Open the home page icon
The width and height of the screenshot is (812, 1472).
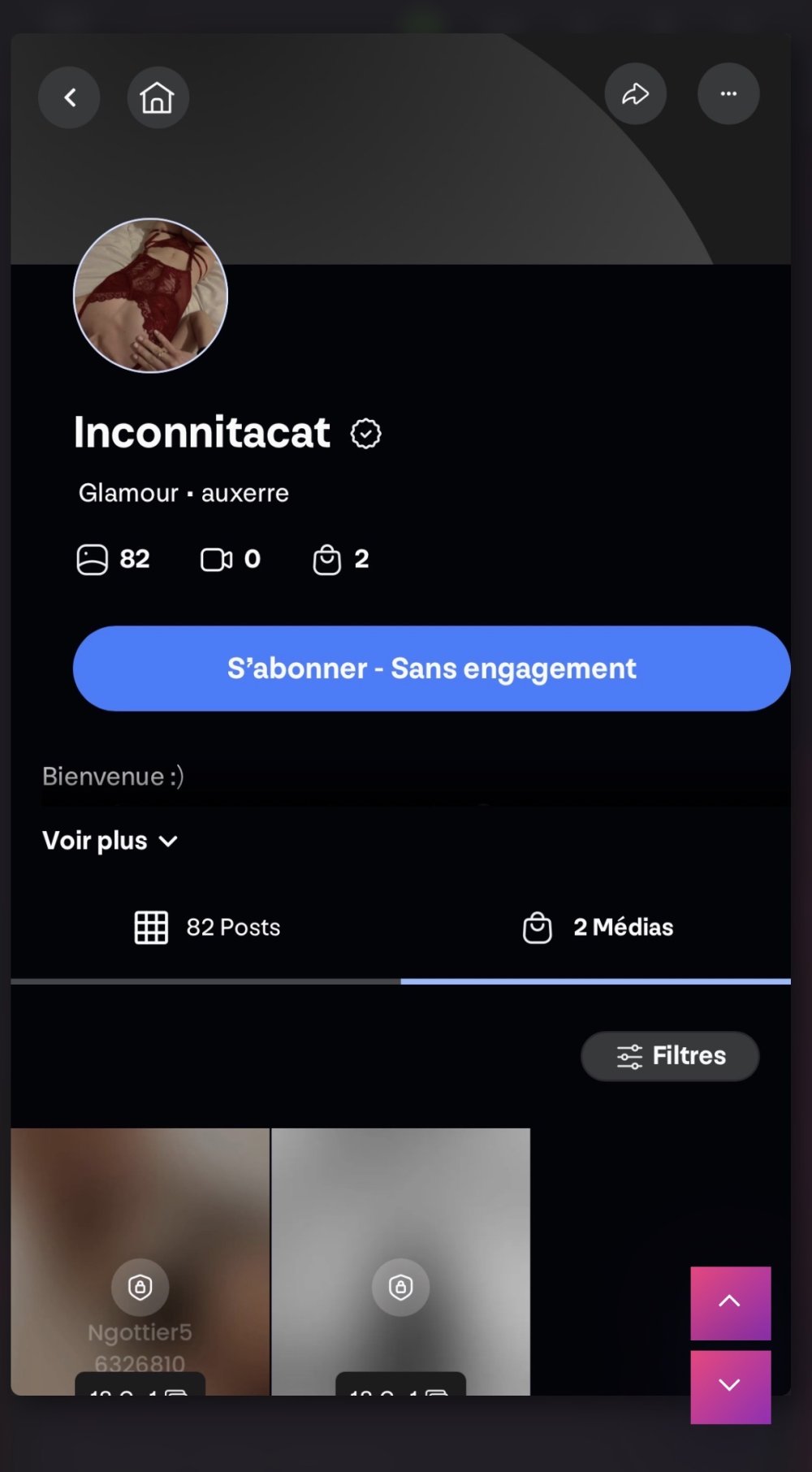158,97
